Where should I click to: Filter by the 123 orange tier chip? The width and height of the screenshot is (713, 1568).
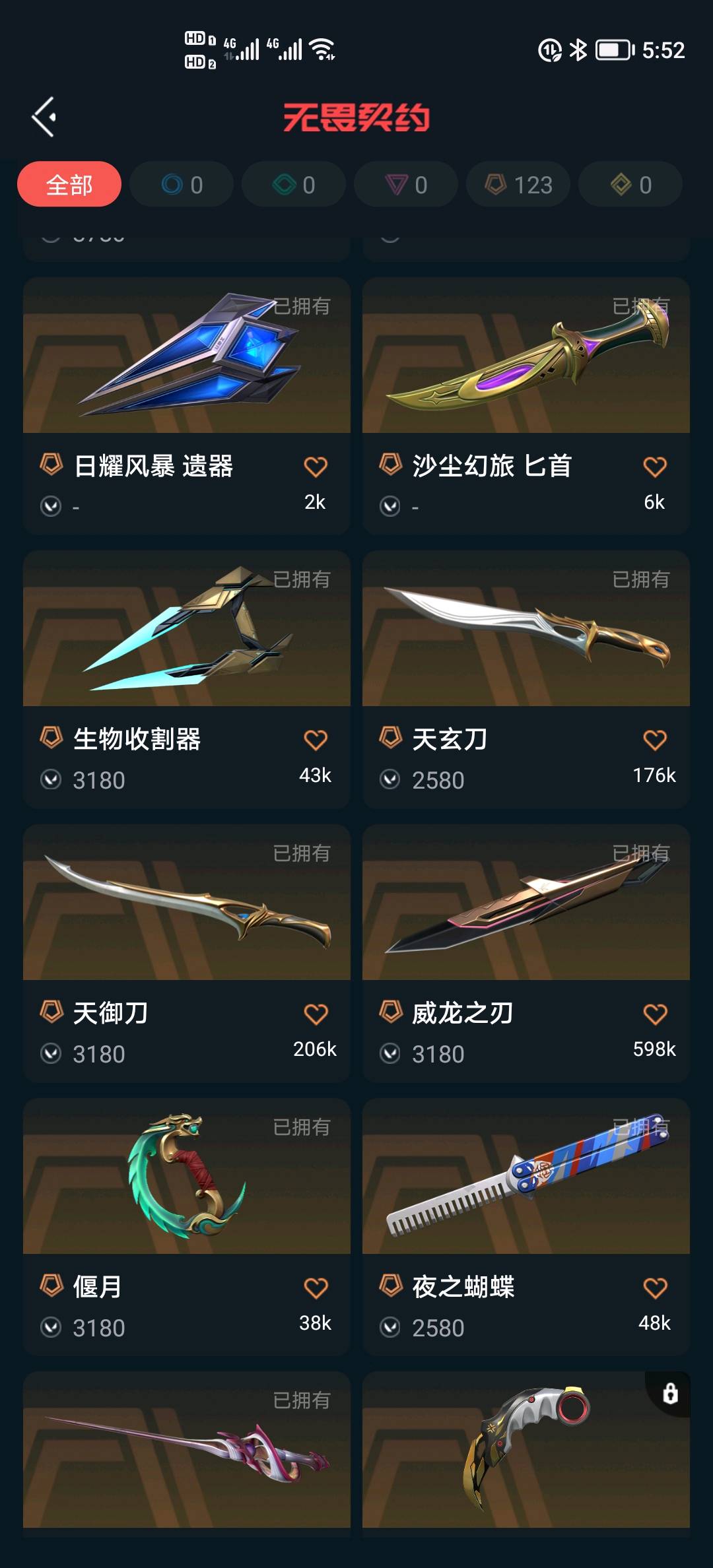(x=518, y=184)
